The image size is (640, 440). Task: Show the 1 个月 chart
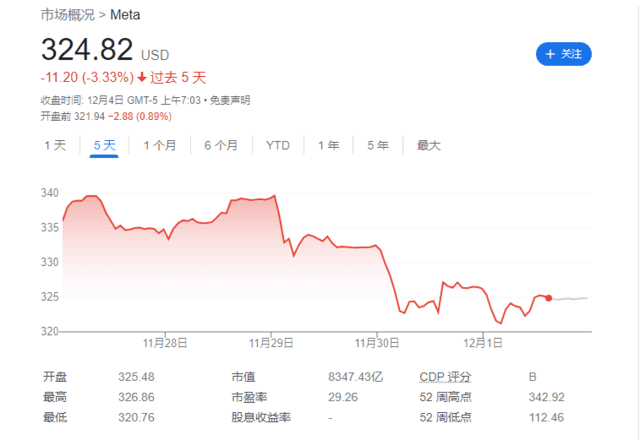click(159, 145)
